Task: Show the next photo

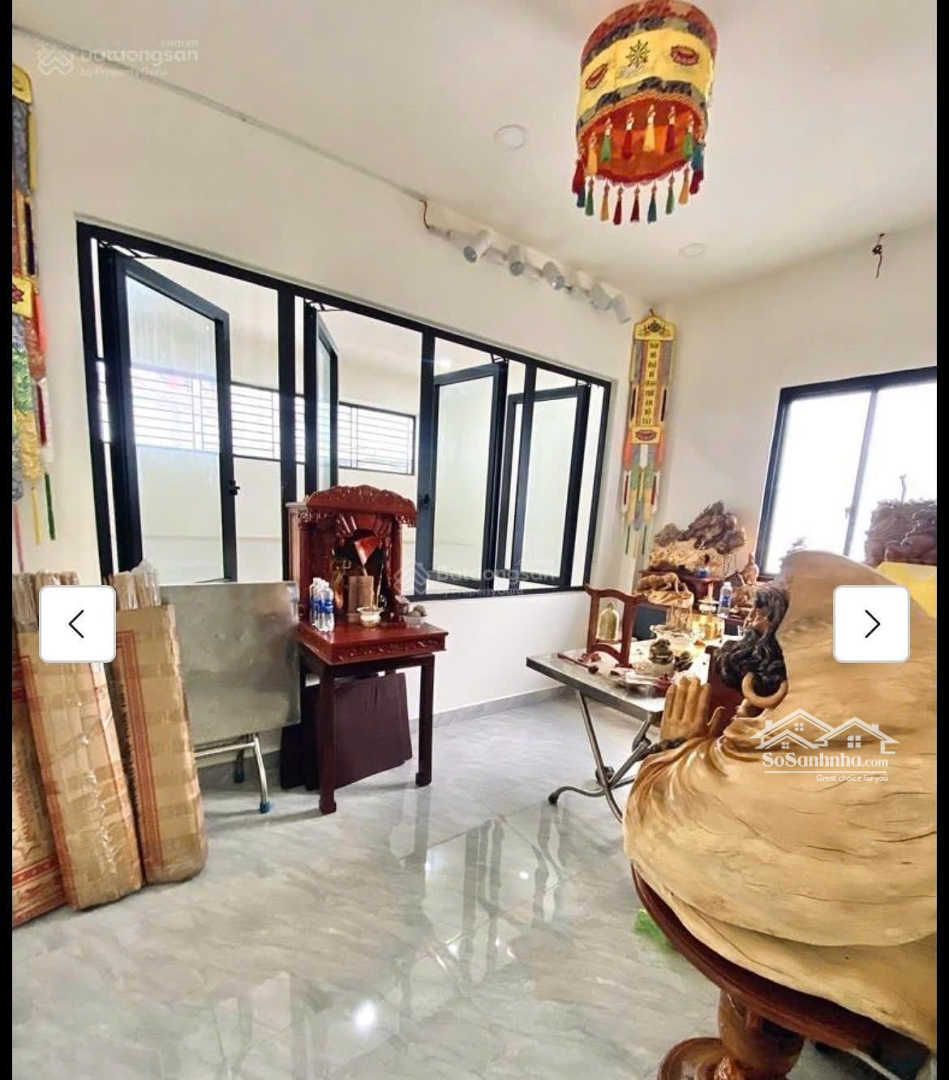Action: 871,624
